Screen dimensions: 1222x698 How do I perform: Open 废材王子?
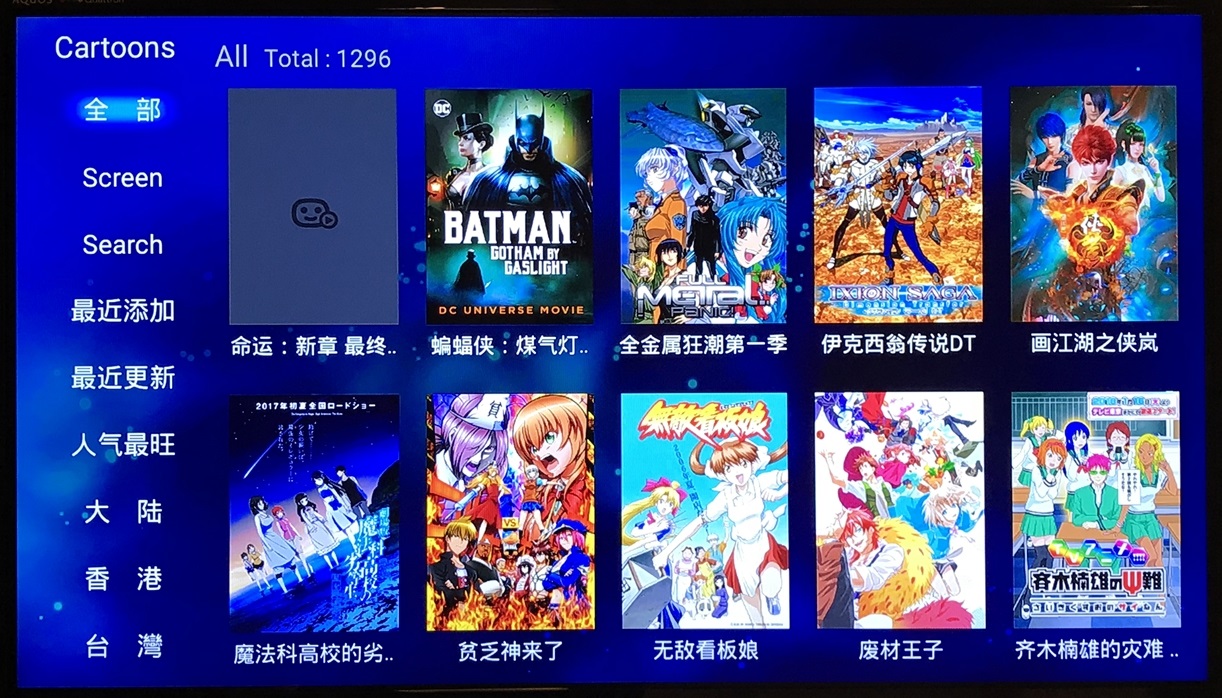[899, 510]
